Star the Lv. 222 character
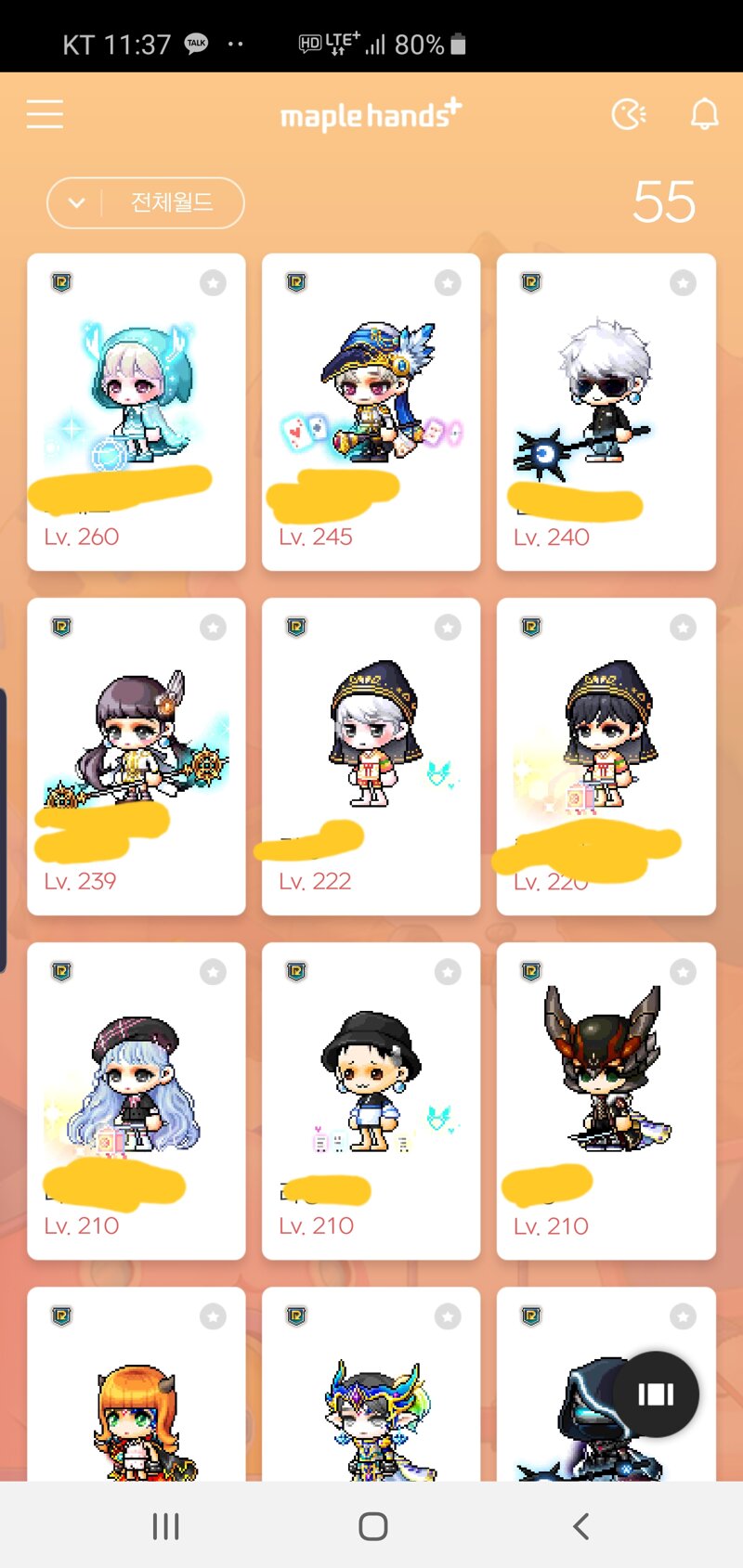This screenshot has width=743, height=1568. (x=449, y=628)
